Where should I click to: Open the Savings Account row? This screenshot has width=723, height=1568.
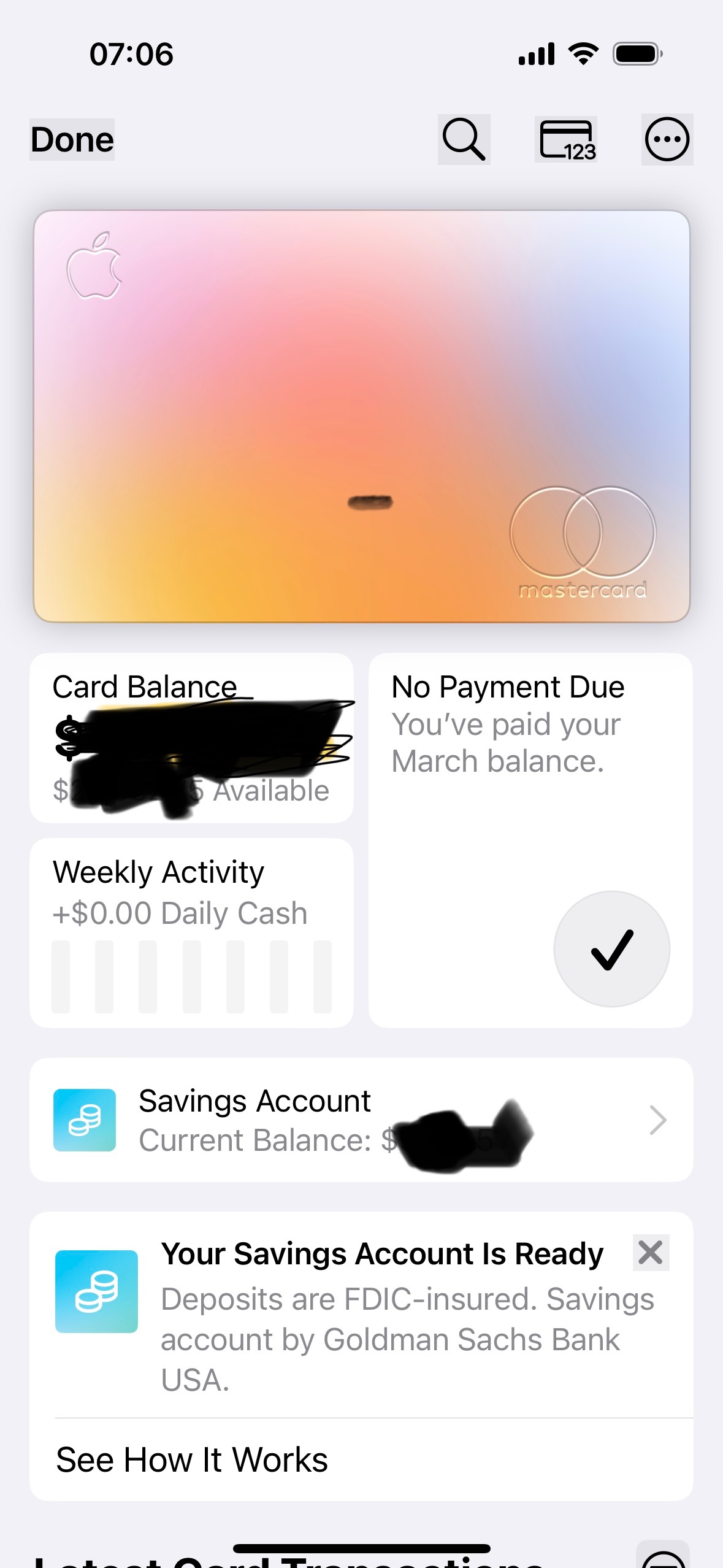point(361,1120)
